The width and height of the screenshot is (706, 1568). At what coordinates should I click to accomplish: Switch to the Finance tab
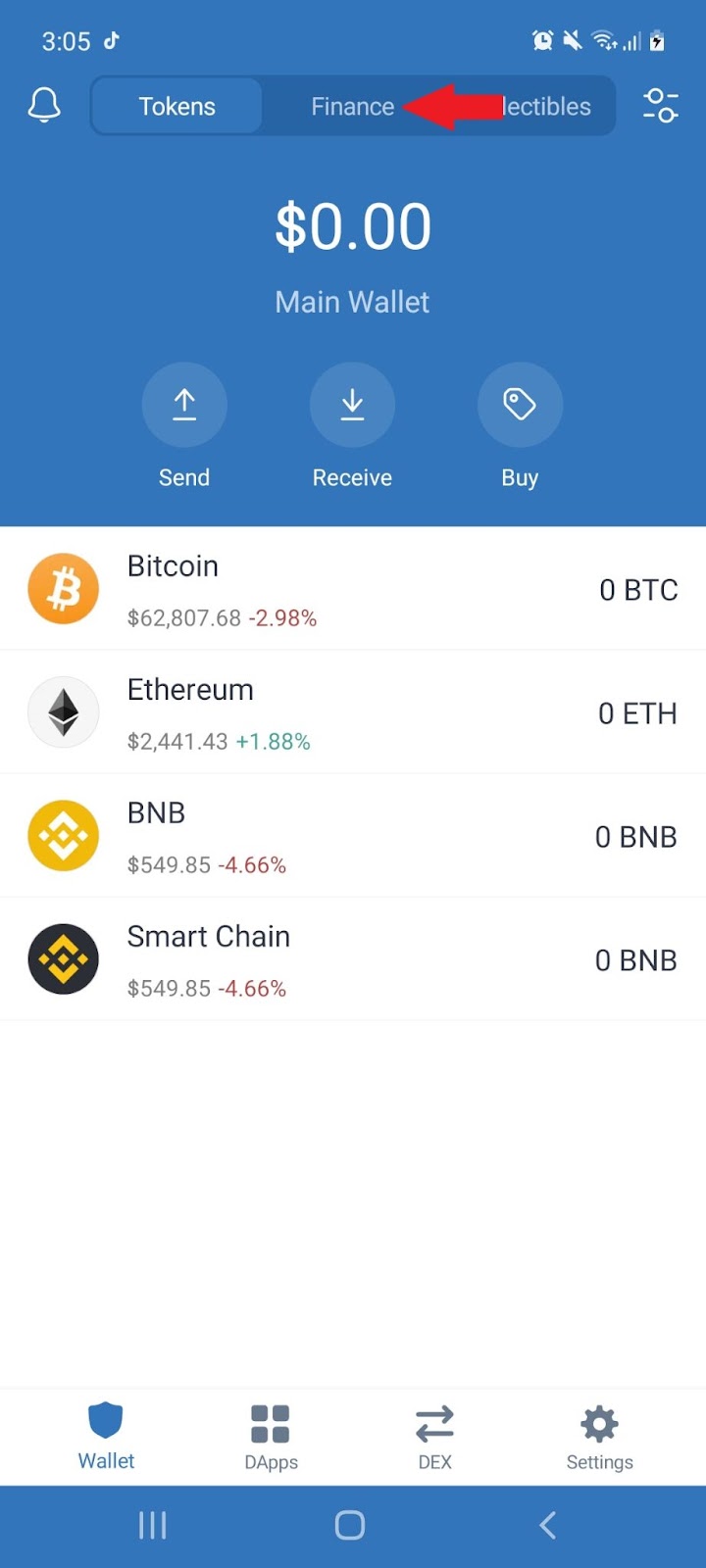pos(351,106)
